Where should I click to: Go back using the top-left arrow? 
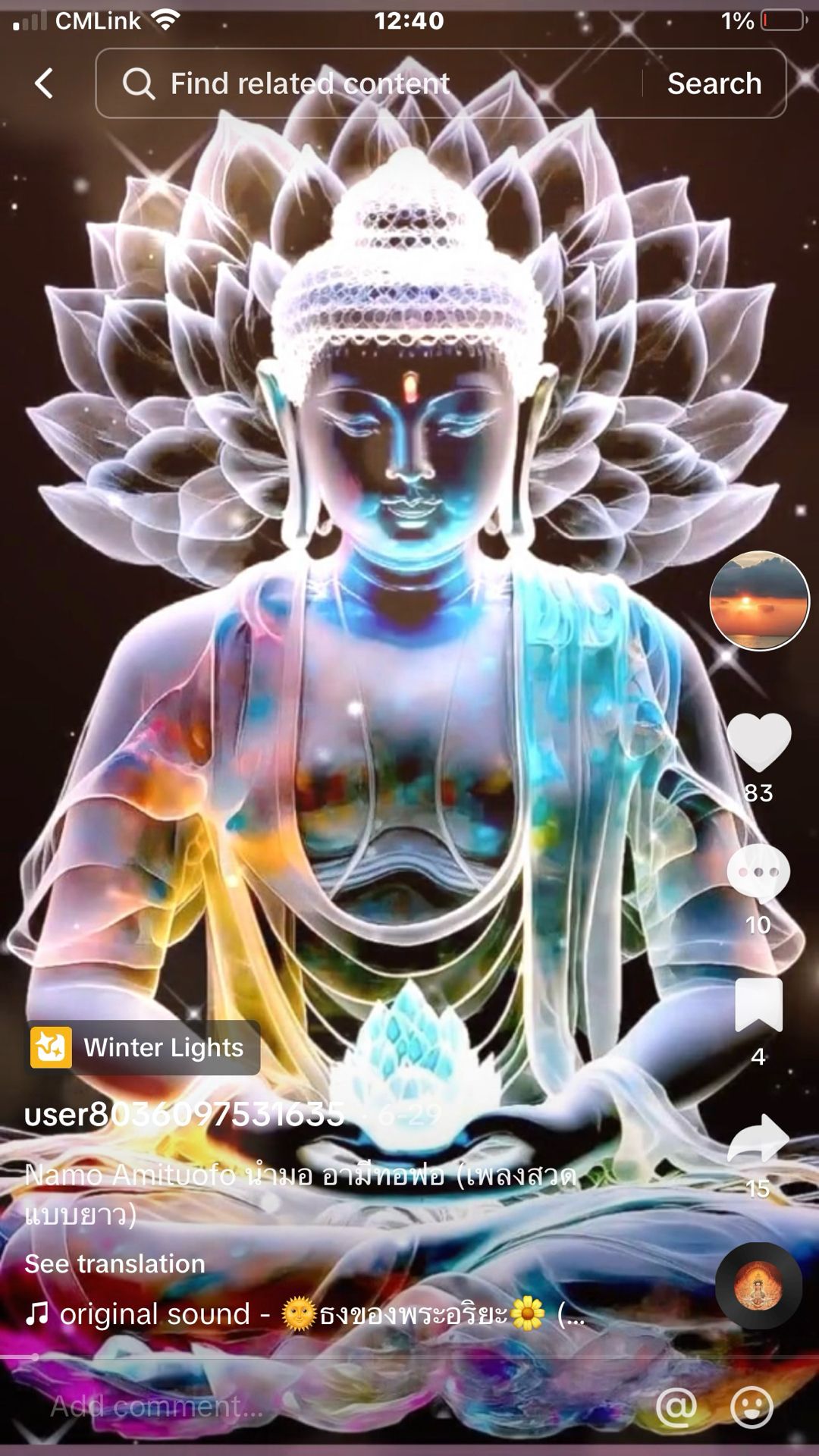coord(45,83)
